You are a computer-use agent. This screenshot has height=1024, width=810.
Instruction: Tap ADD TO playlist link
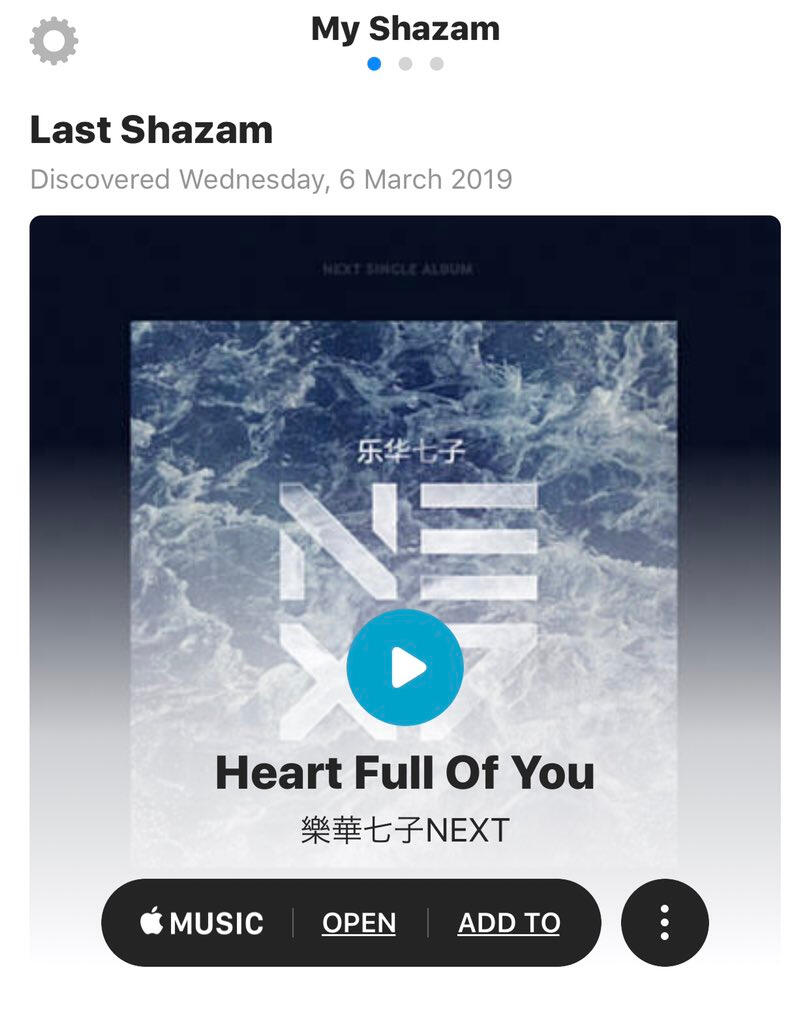coord(509,923)
